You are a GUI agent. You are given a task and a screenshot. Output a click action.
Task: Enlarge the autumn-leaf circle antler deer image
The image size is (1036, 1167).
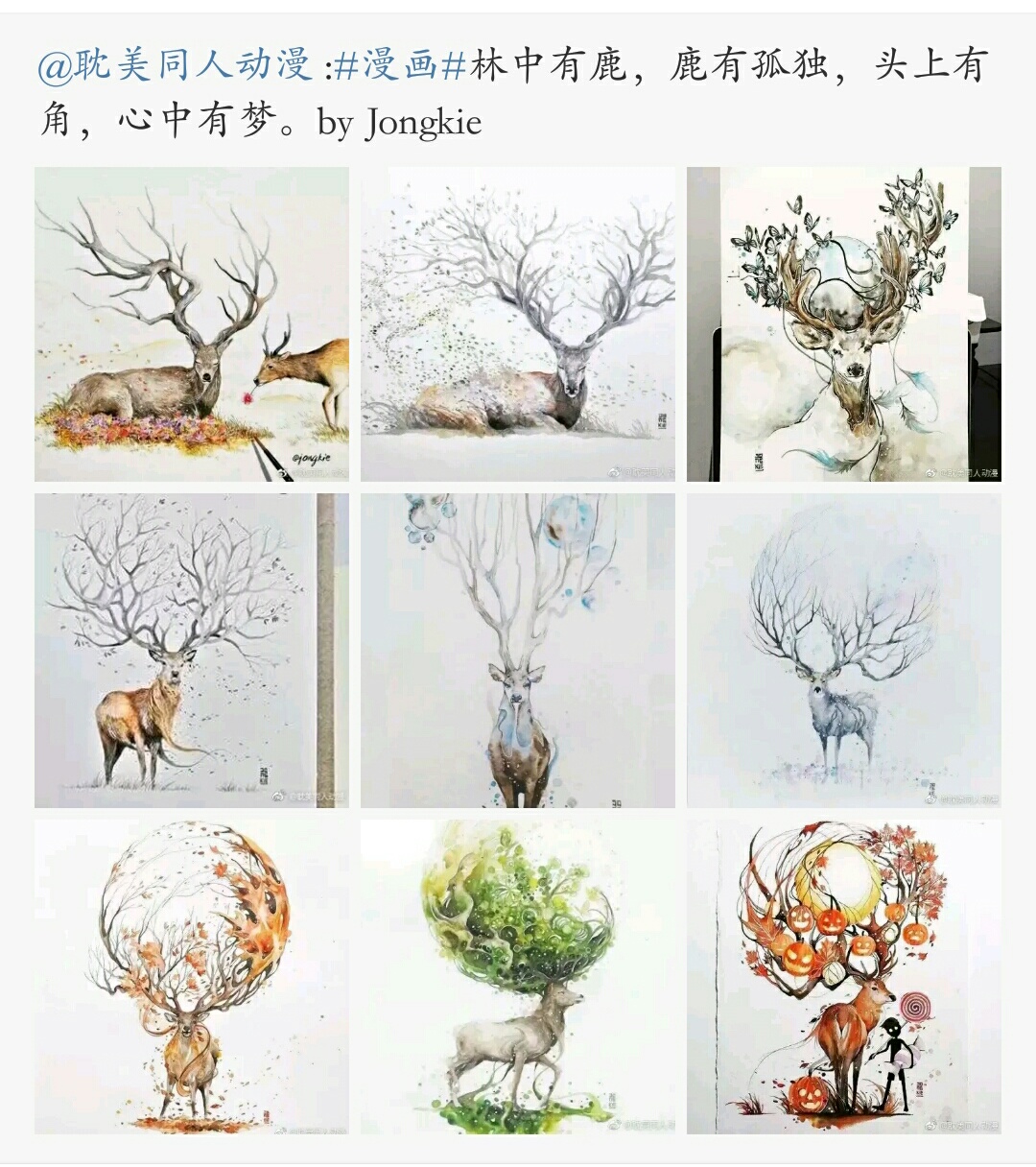pyautogui.click(x=192, y=977)
